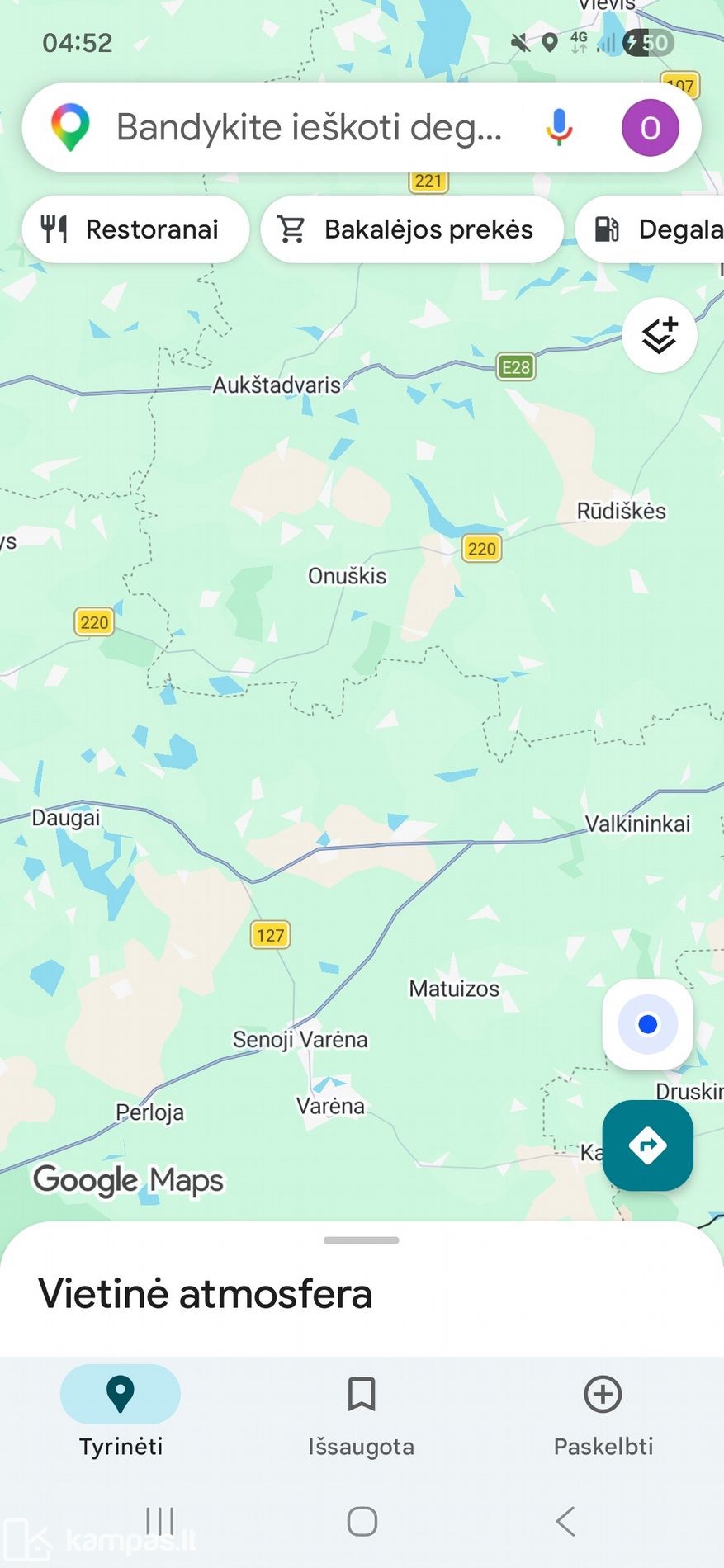Tap the Išsaugota bookmark icon
This screenshot has width=724, height=1568.
tap(361, 1393)
